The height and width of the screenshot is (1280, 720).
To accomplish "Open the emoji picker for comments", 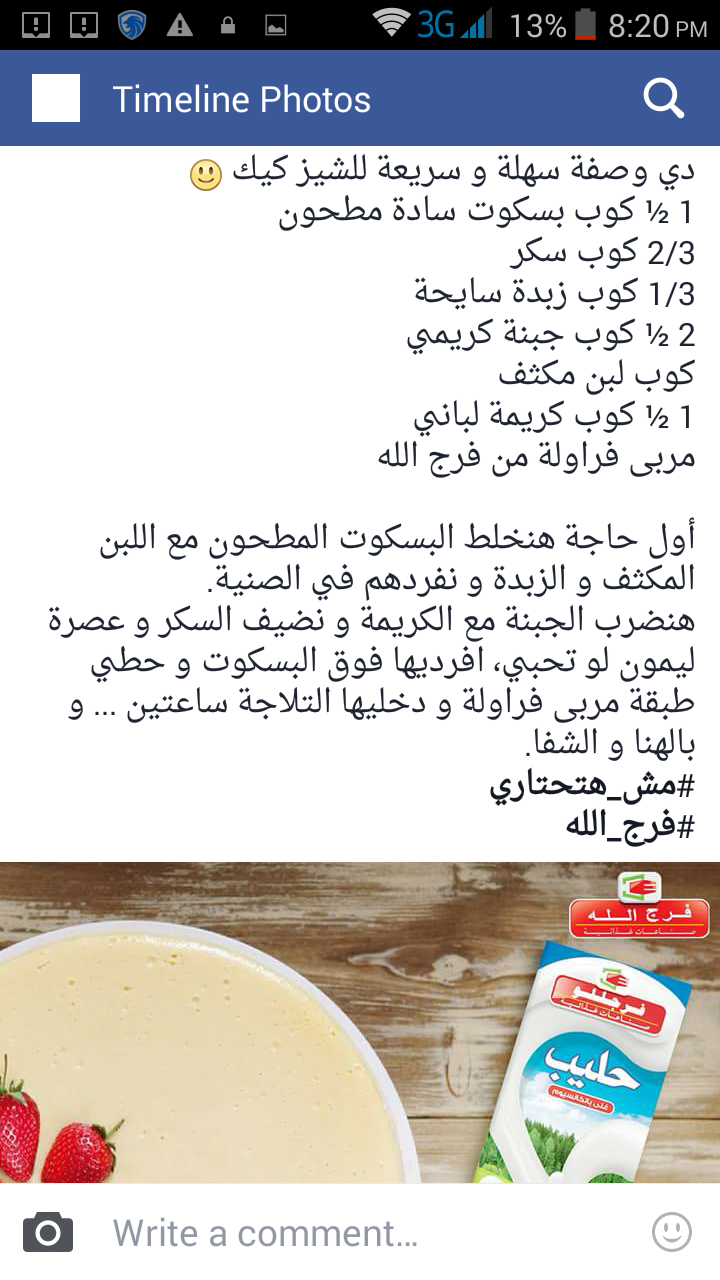I will click(x=671, y=1232).
